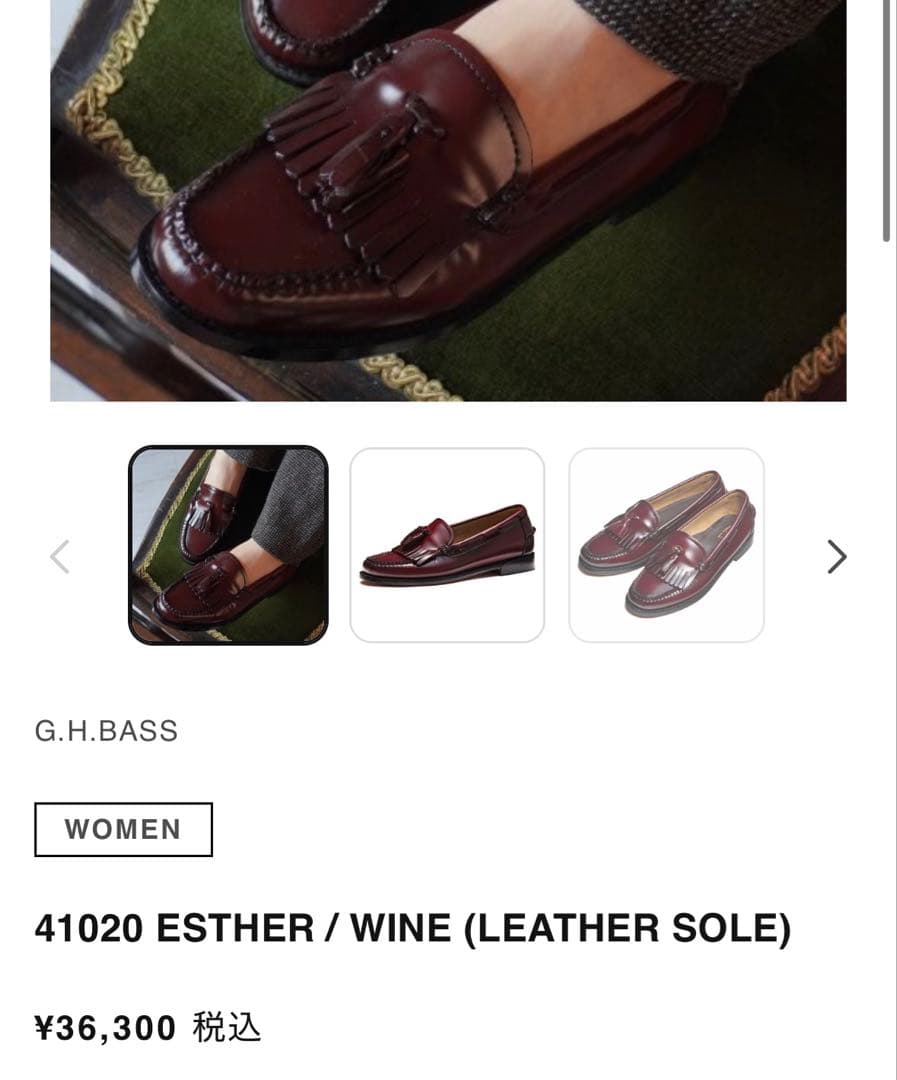Select the side-view single loafer thumbnail
This screenshot has height=1080, width=897.
click(447, 545)
